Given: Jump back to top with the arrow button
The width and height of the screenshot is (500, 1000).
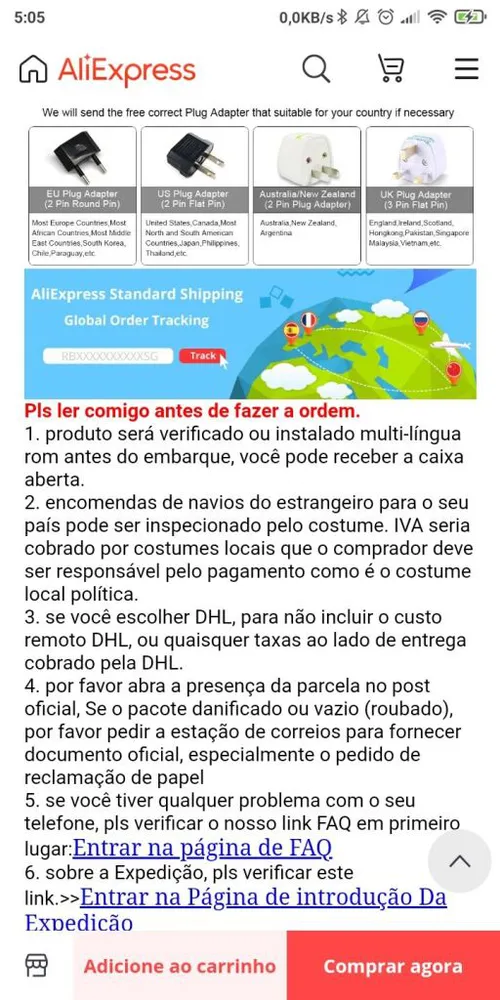Looking at the screenshot, I should (x=459, y=861).
